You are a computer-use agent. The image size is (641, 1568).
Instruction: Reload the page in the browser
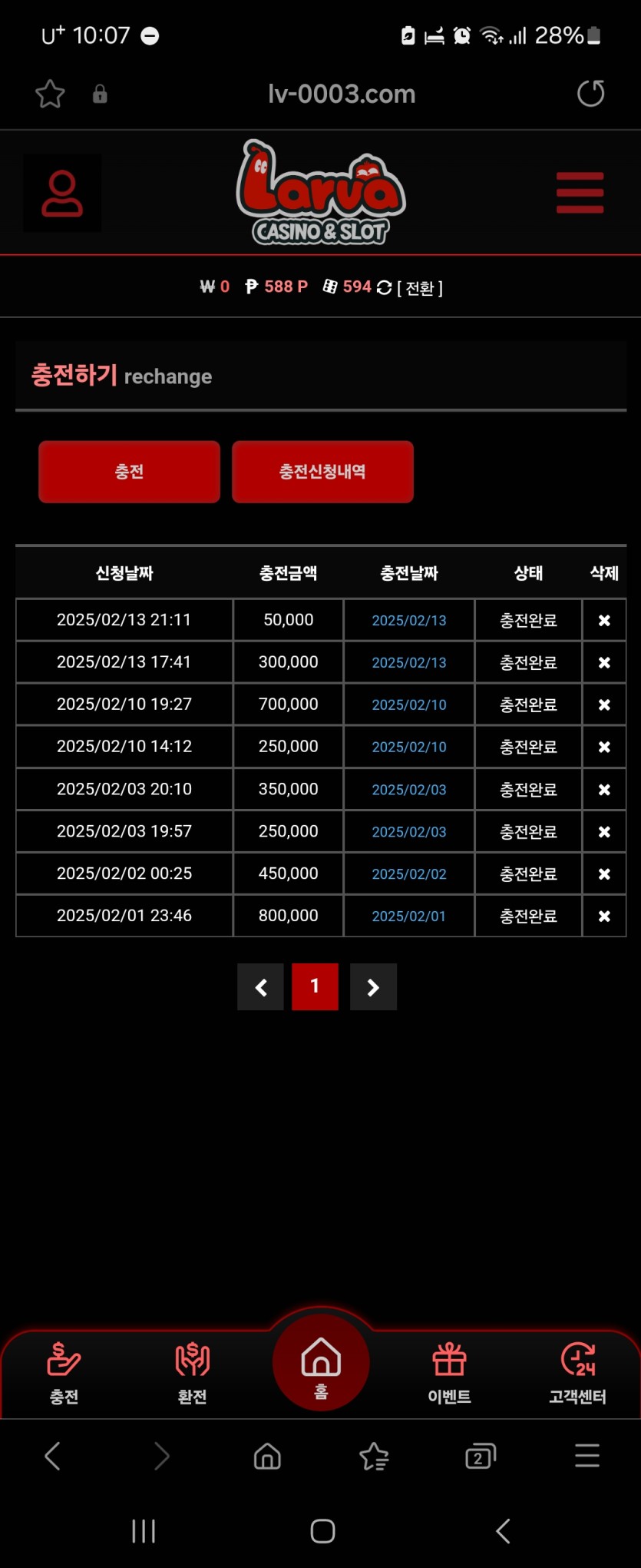590,94
